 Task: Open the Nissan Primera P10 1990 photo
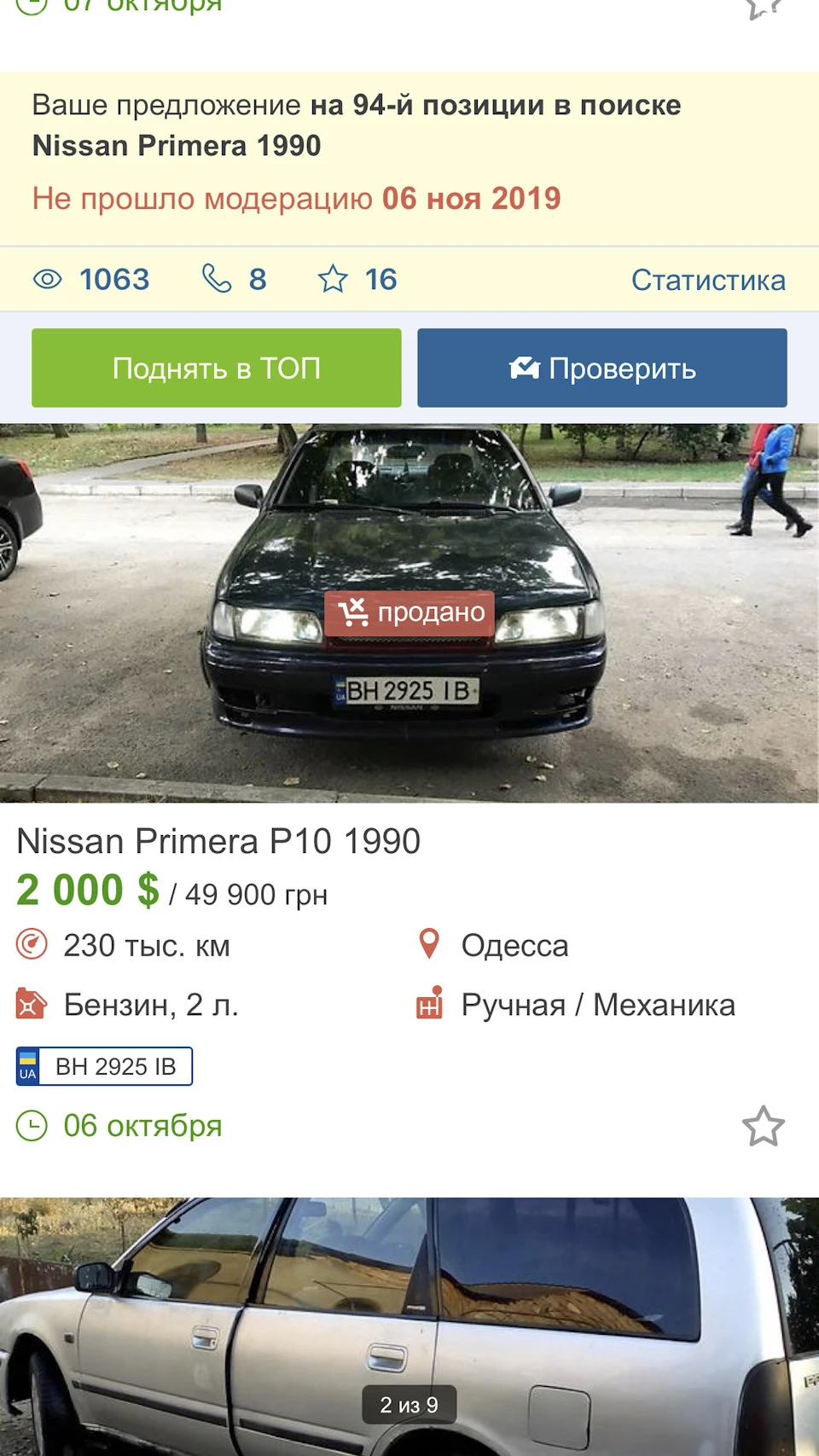tap(409, 613)
